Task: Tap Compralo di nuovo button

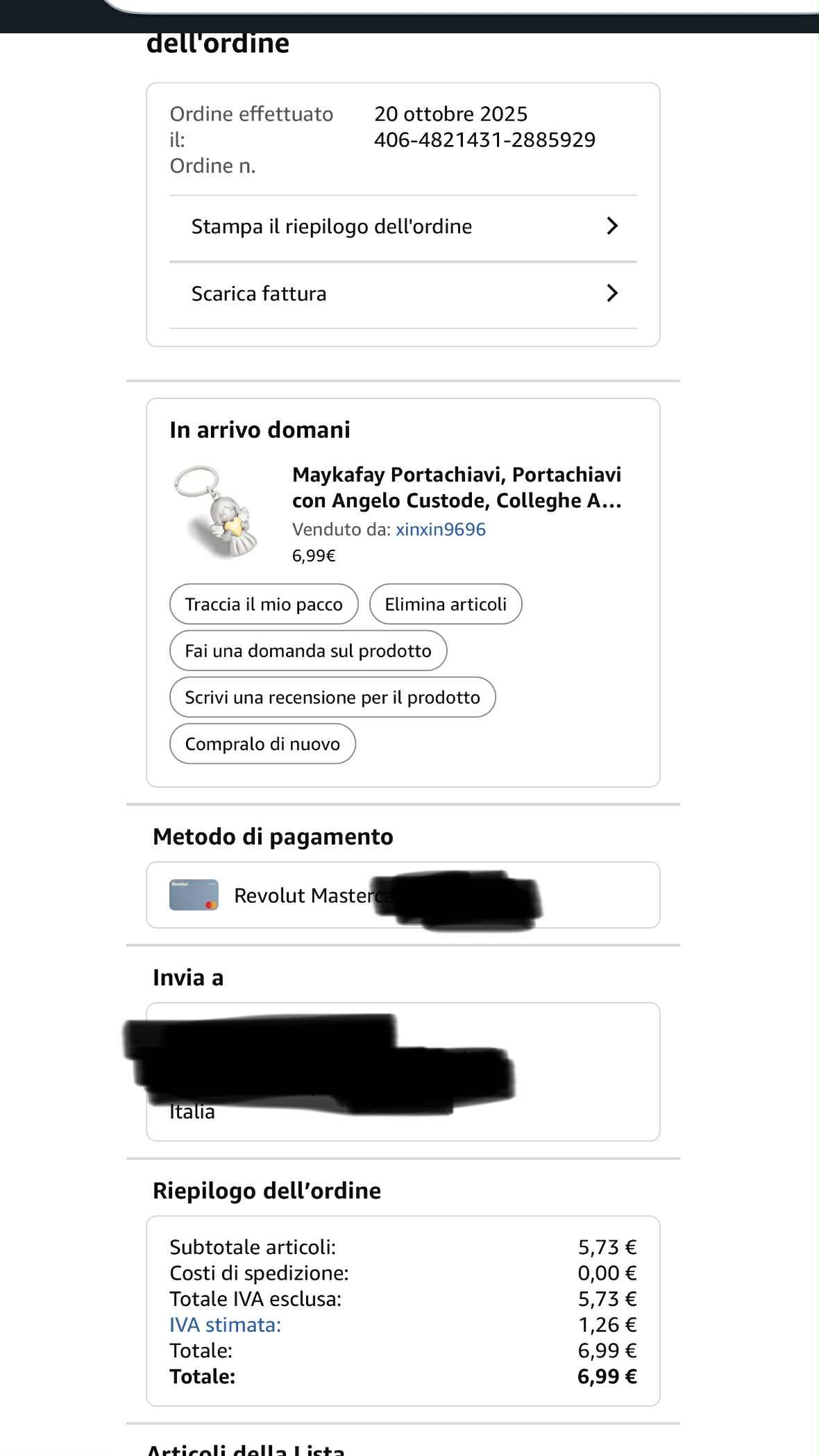Action: tap(262, 744)
